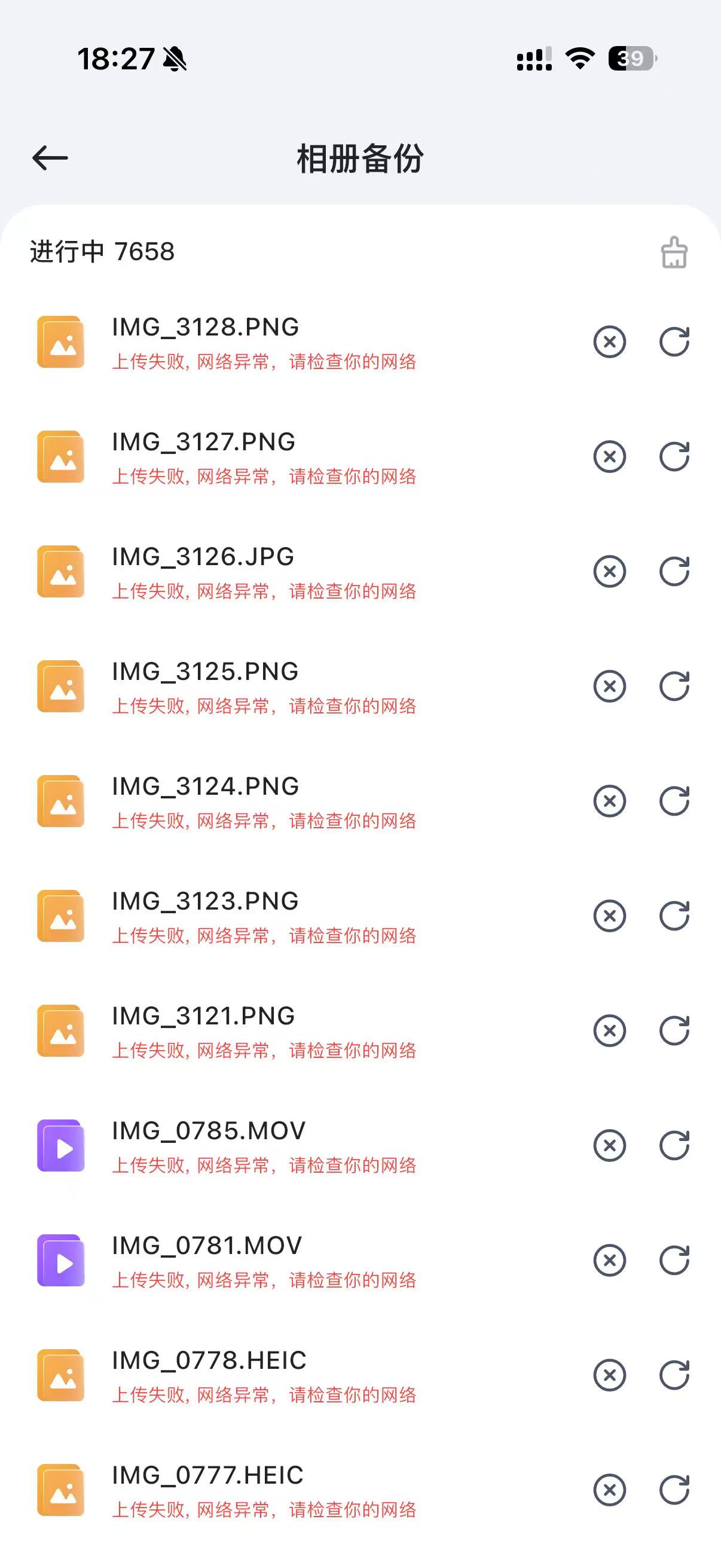Cancel upload of IMG_3121.PNG

[610, 1031]
